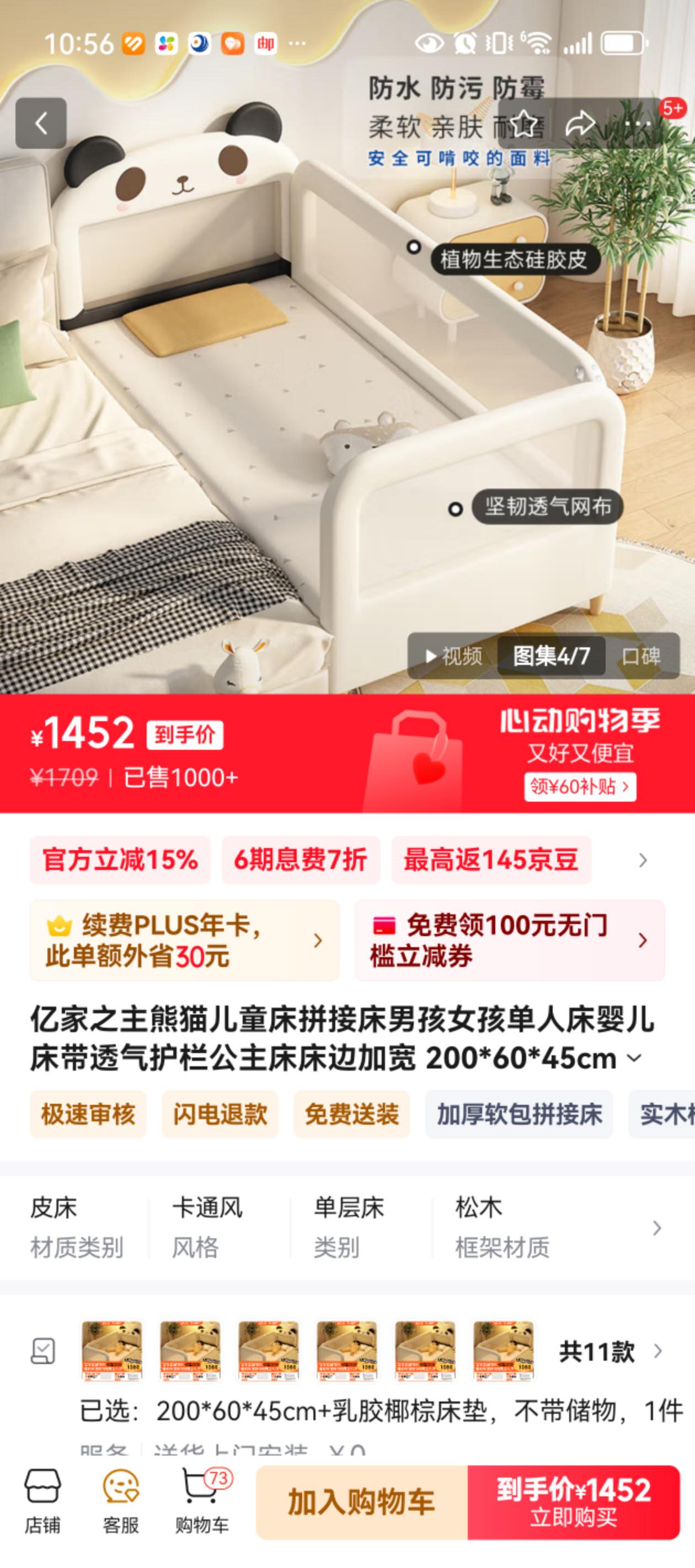695x1568 pixels.
Task: Open the overflow menu with three dots
Action: [637, 123]
